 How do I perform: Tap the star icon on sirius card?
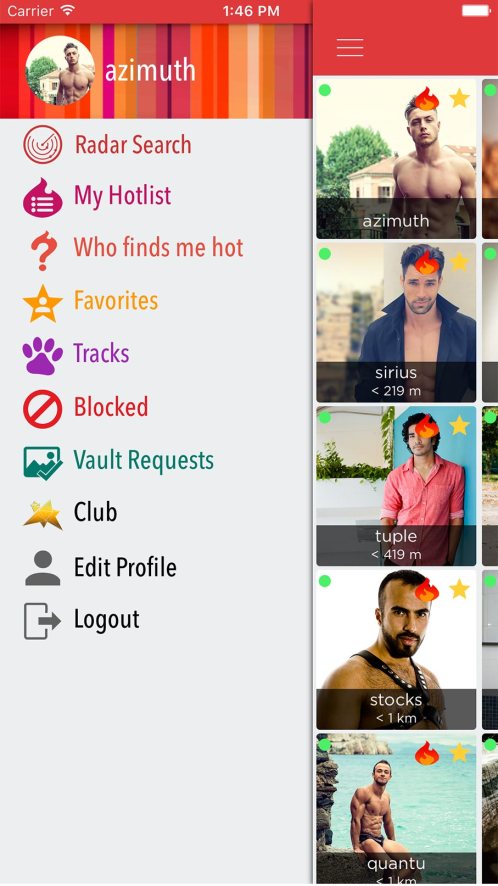click(x=459, y=262)
